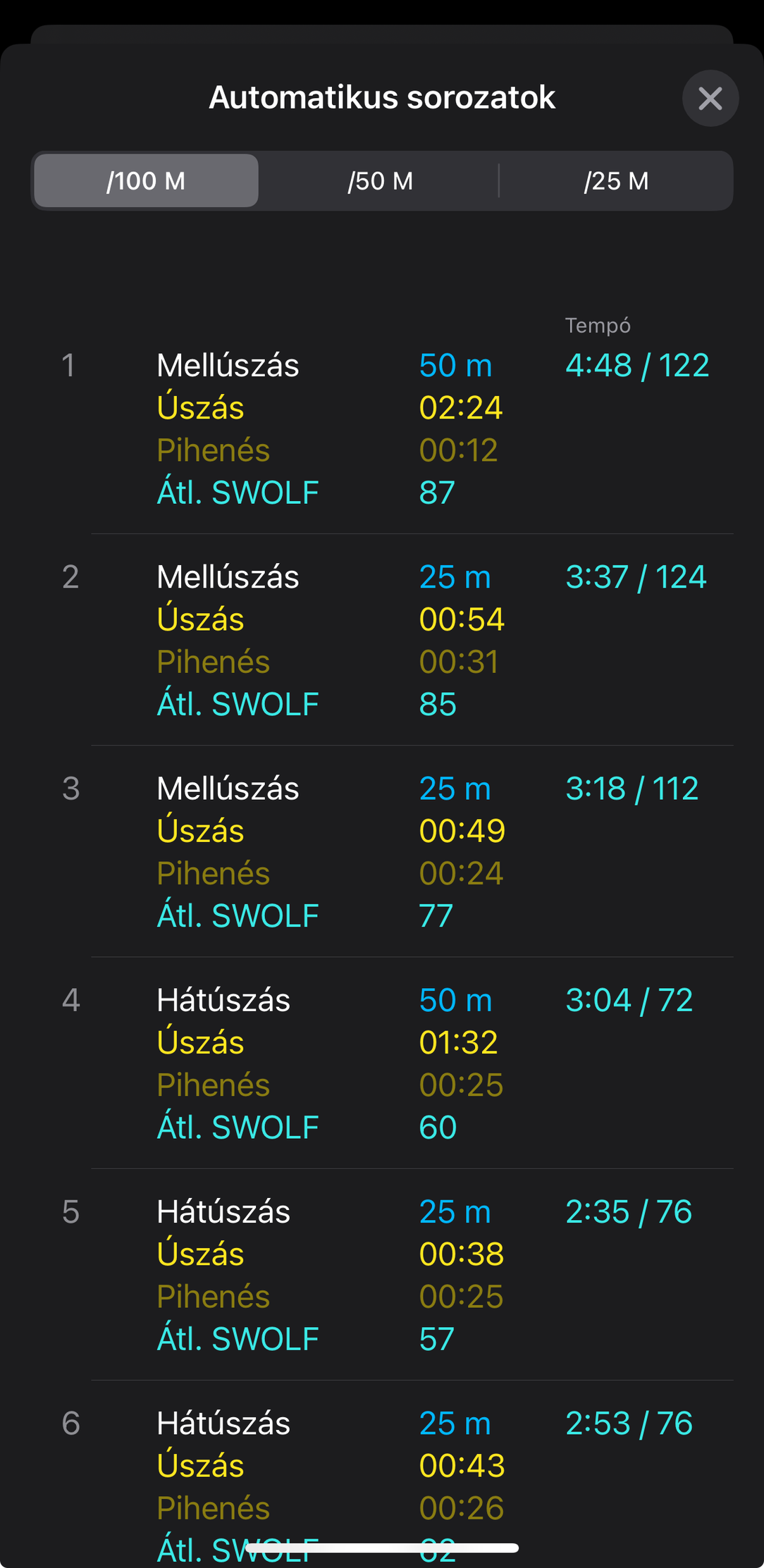Screen dimensions: 764x1568
Task: Switch to the /50 M pace segment
Action: click(380, 180)
